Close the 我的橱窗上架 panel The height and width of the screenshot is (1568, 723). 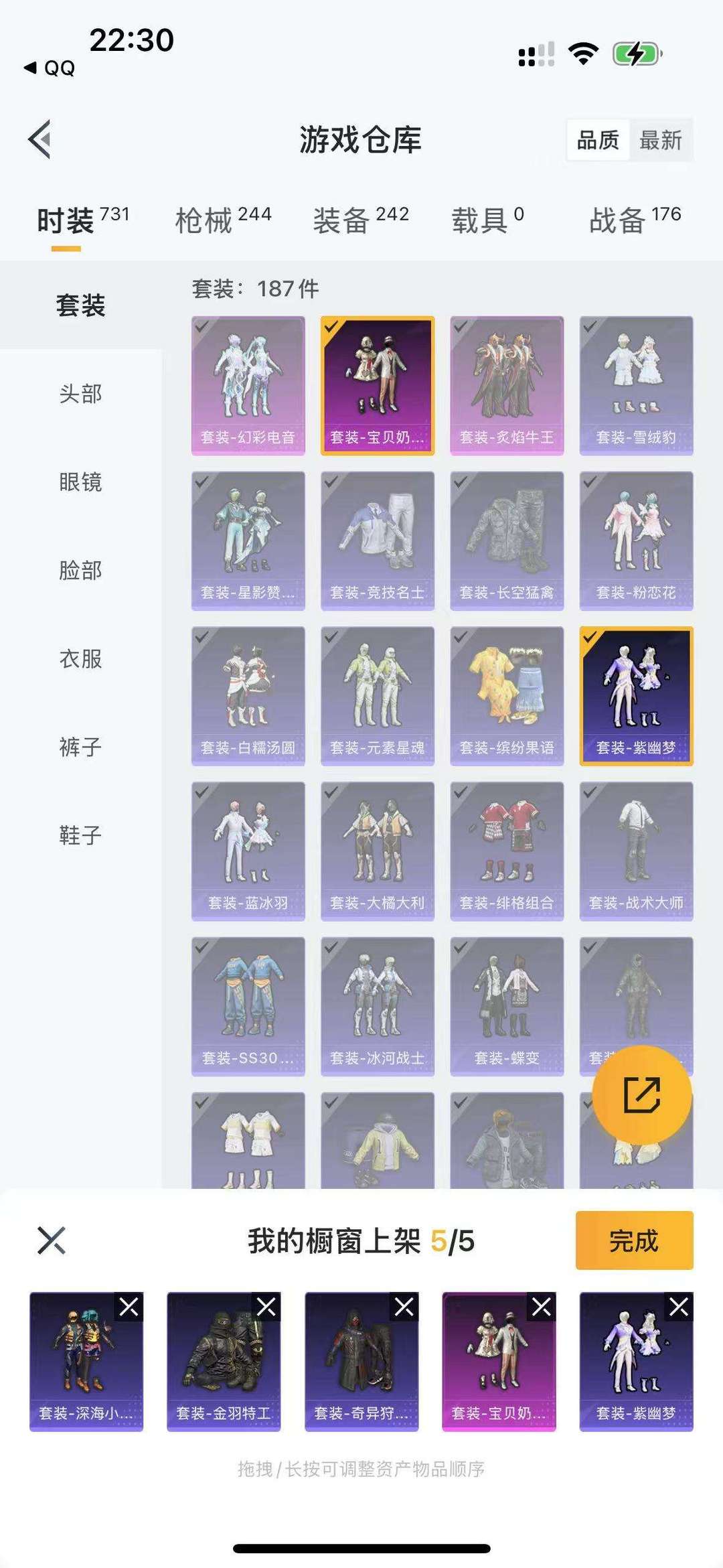click(x=52, y=1240)
